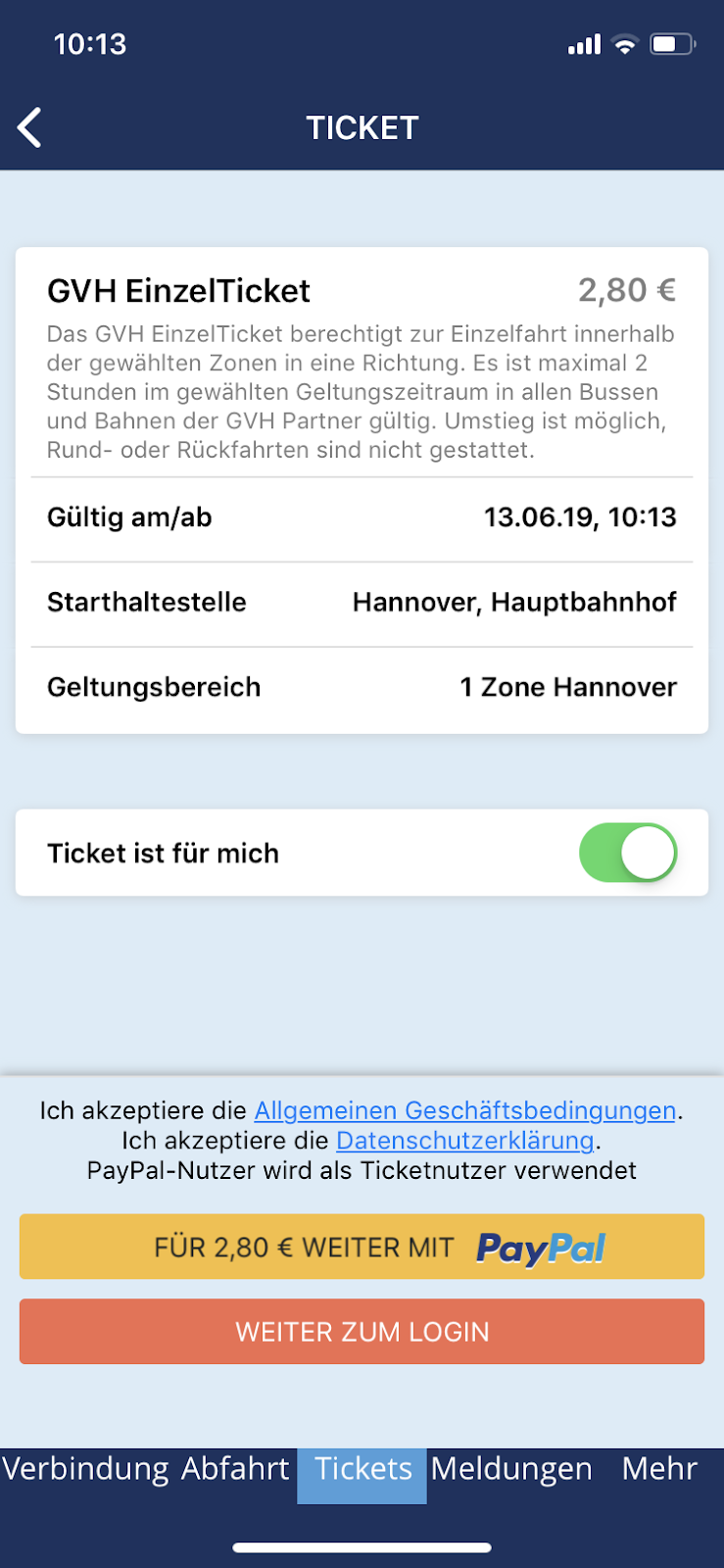This screenshot has height=1568, width=724.
Task: Switch to the Abfahrt tab
Action: (x=235, y=1468)
